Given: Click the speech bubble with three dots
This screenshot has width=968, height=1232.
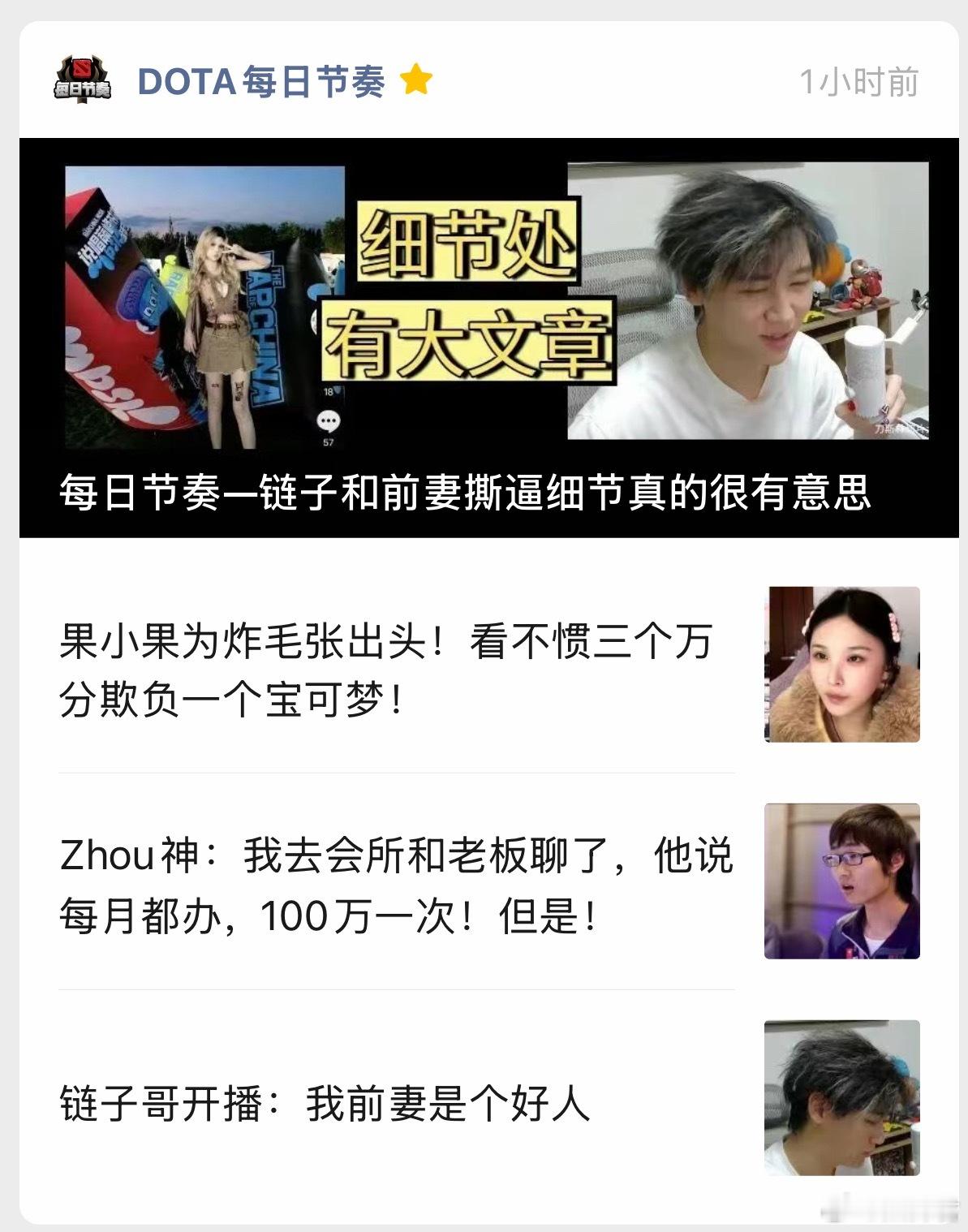Looking at the screenshot, I should tap(329, 421).
